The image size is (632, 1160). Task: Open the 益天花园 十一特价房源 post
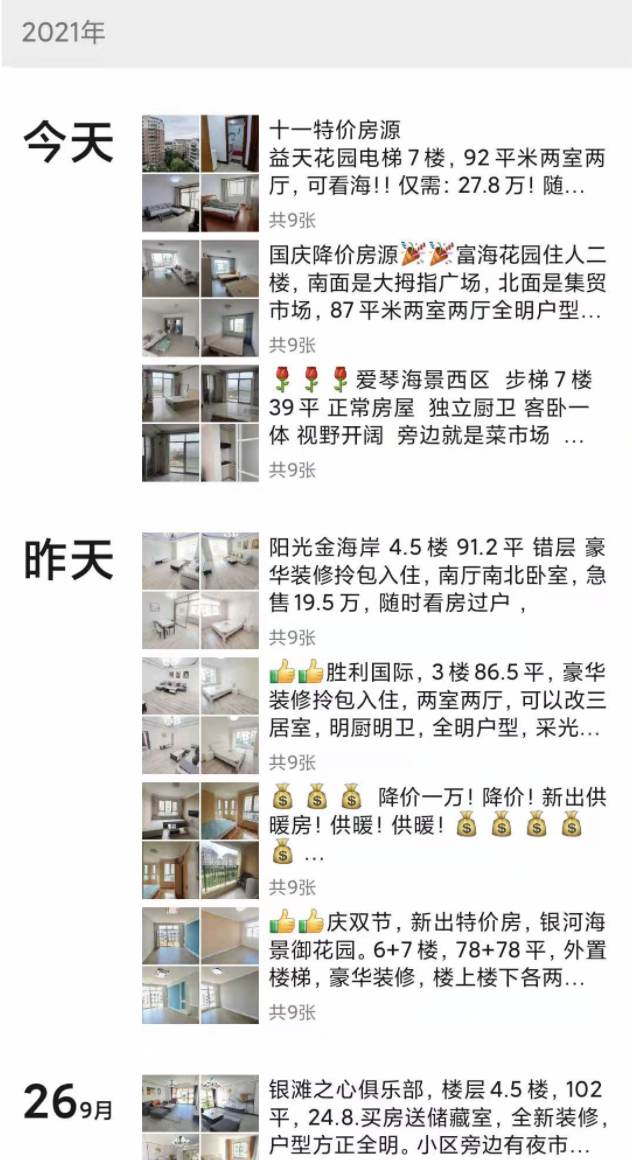pos(437,159)
